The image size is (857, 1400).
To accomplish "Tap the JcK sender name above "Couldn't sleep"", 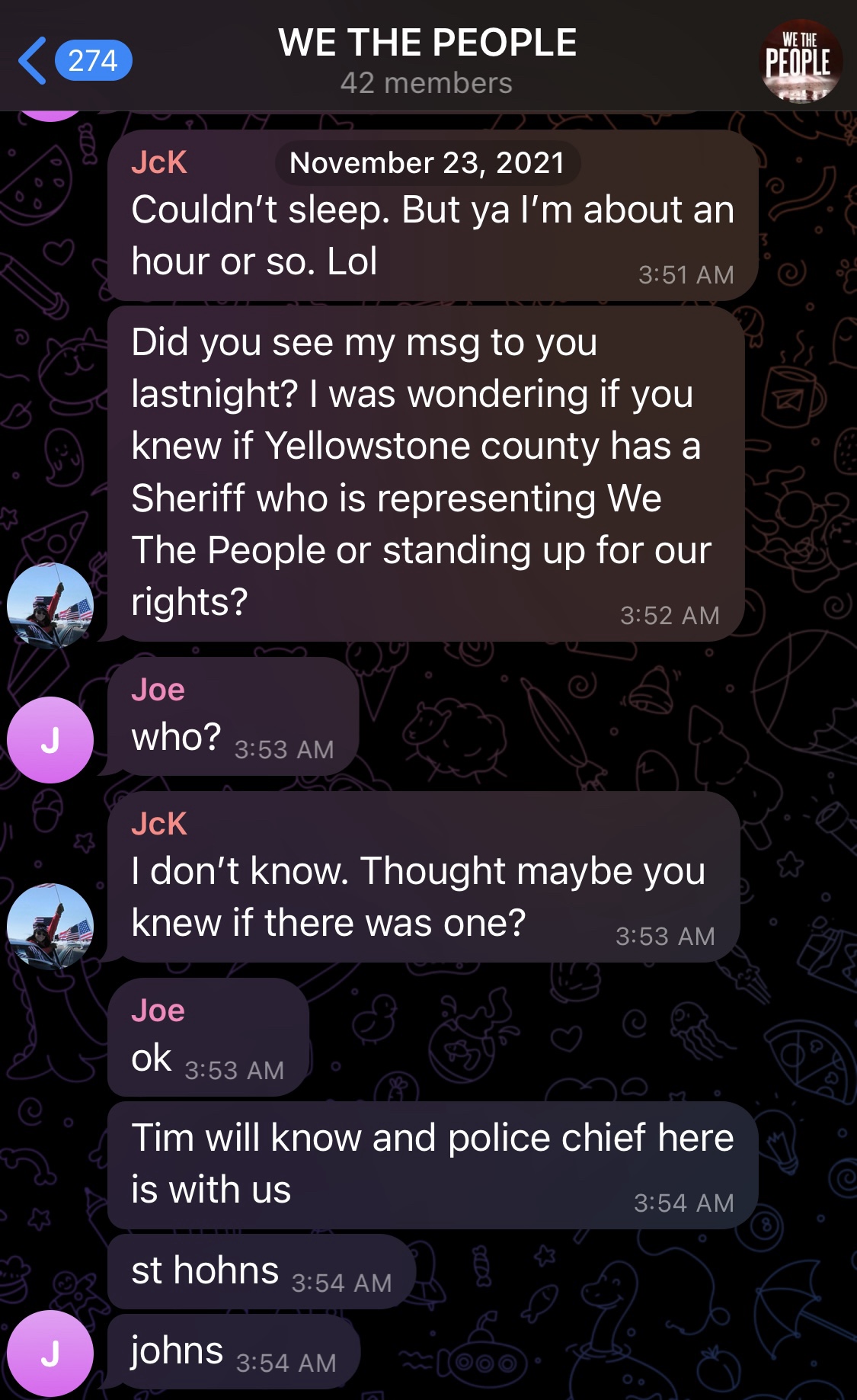I will pyautogui.click(x=159, y=162).
